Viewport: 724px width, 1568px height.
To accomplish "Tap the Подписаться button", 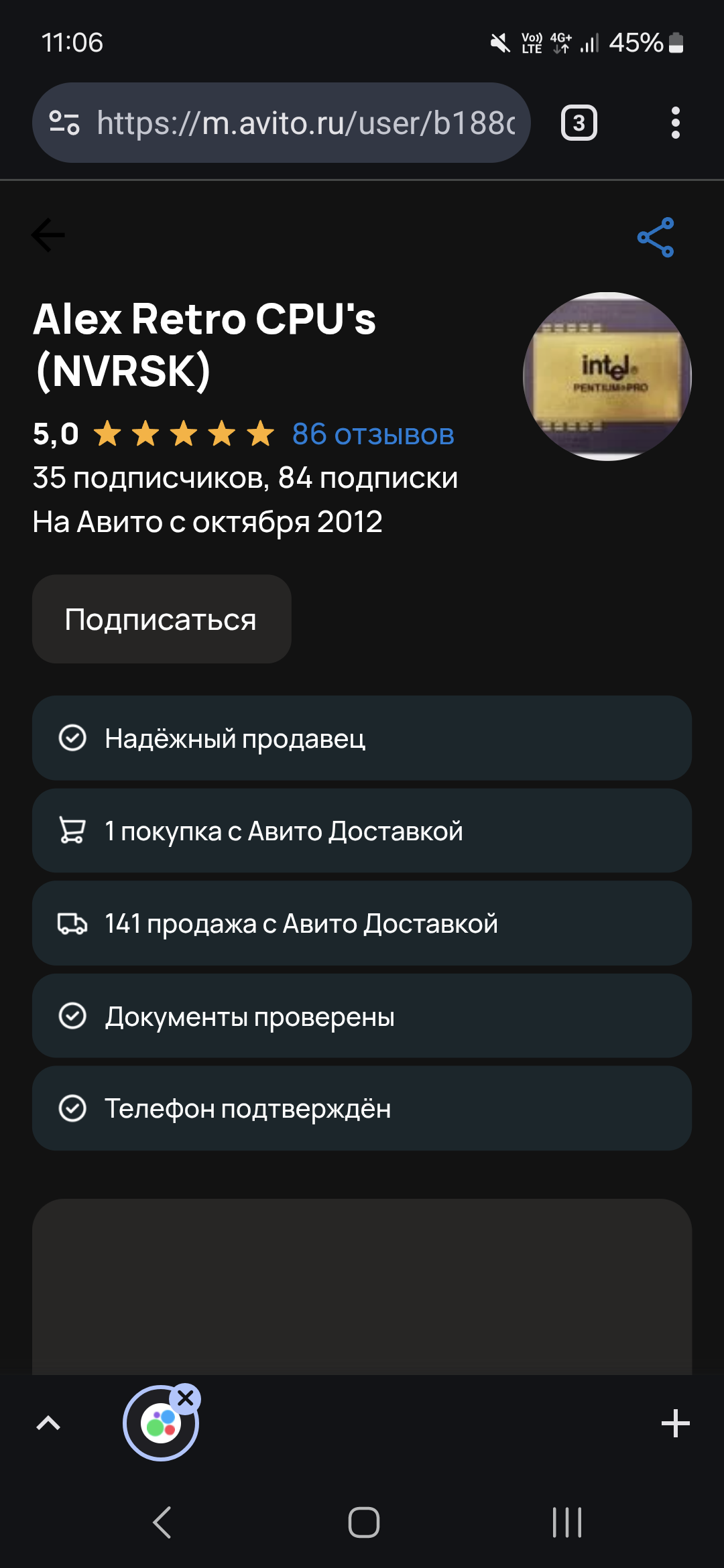I will click(x=162, y=619).
